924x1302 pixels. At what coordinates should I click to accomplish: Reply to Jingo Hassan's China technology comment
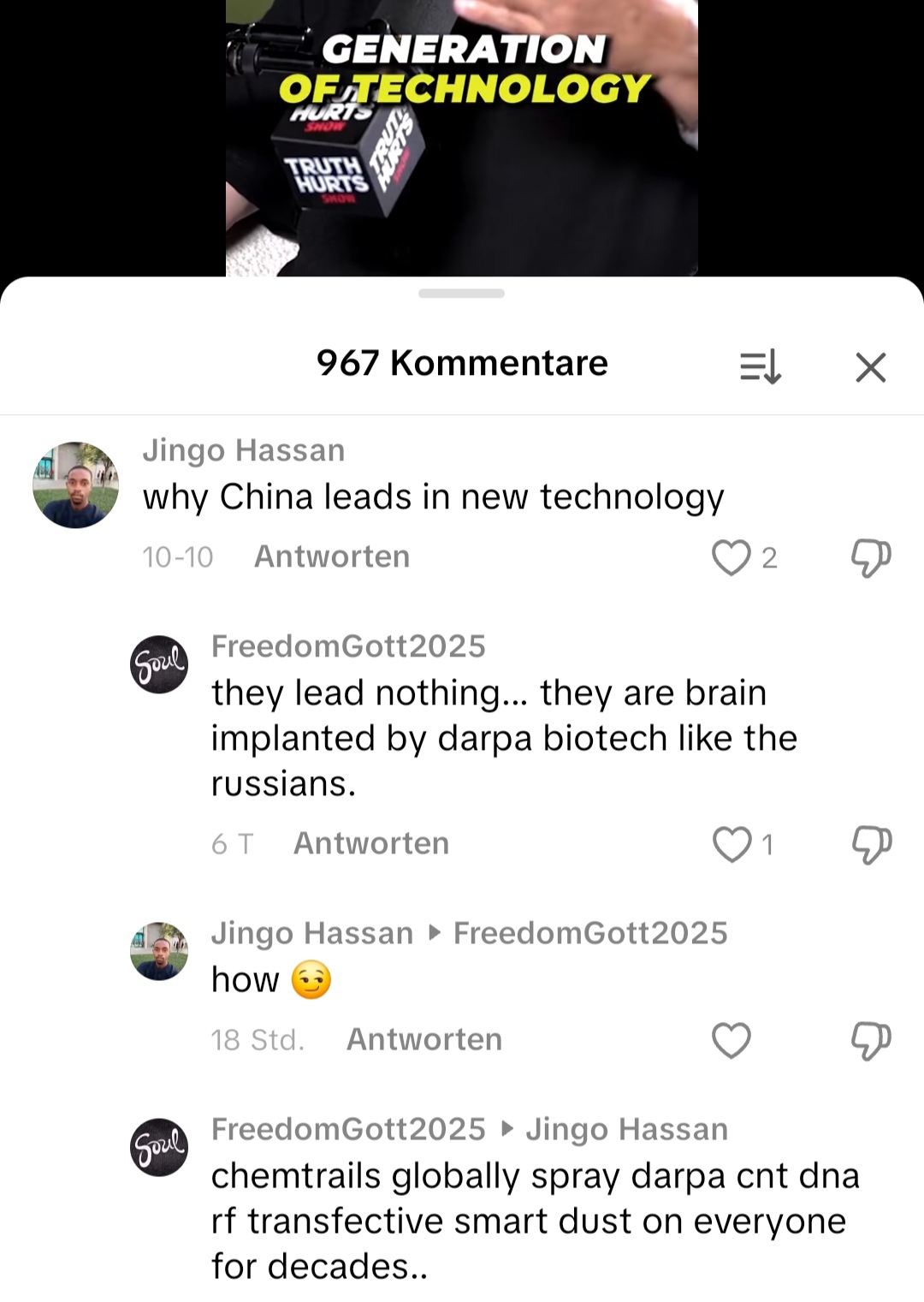[332, 557]
